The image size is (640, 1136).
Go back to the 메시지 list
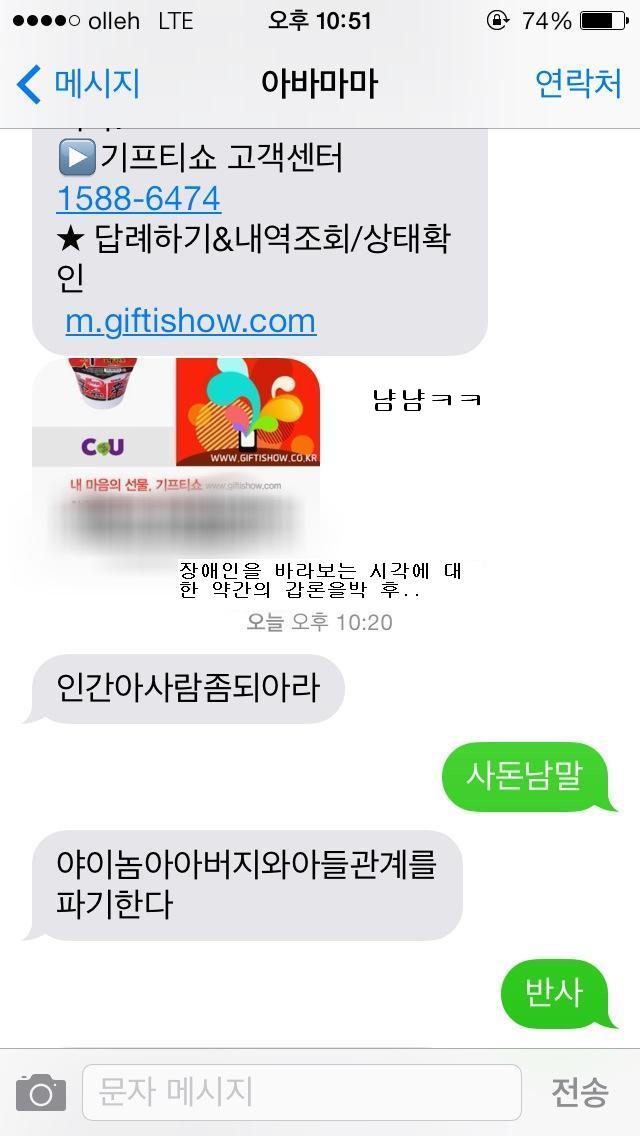coord(80,84)
